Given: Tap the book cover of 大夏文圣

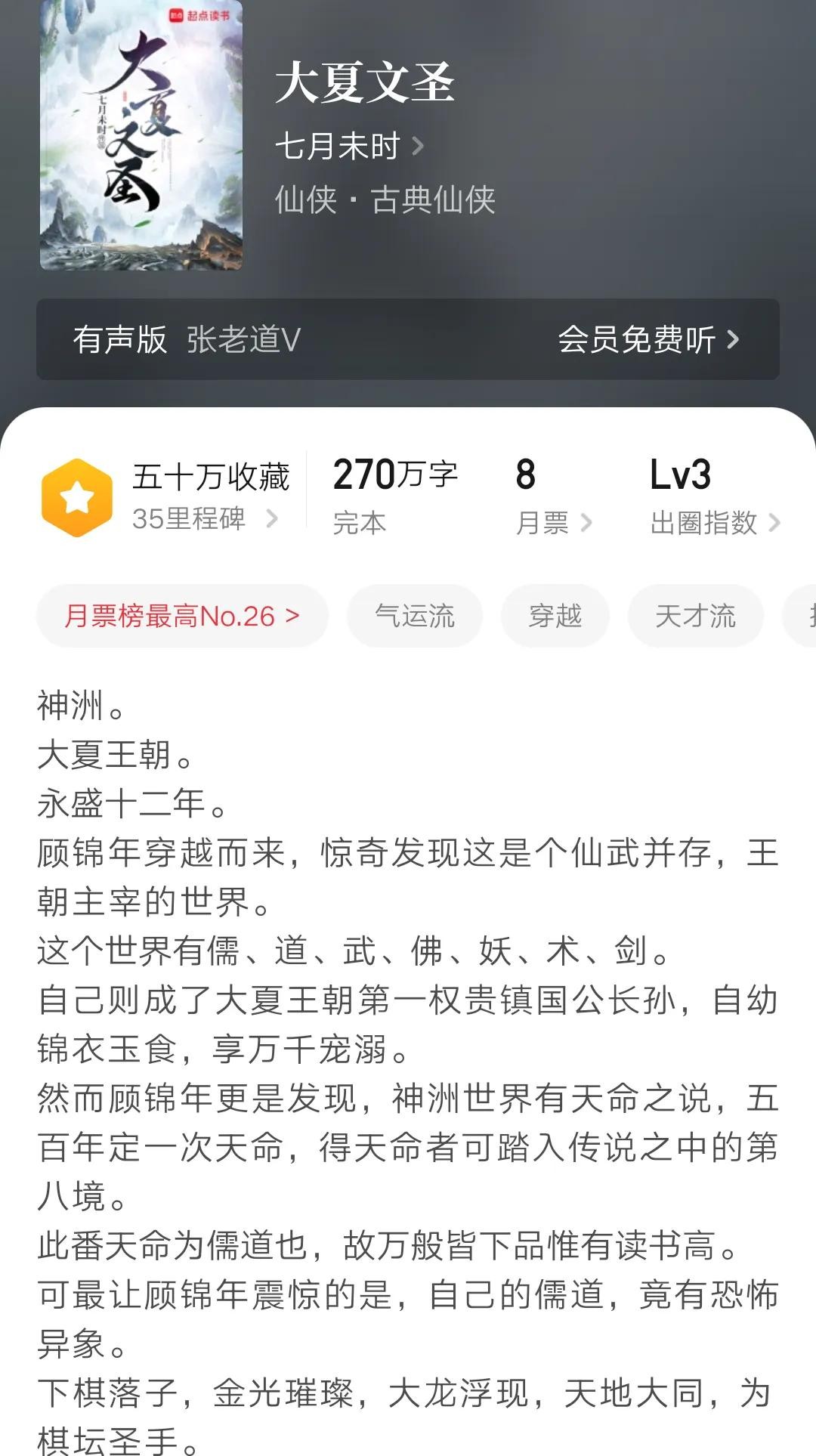Looking at the screenshot, I should [141, 136].
